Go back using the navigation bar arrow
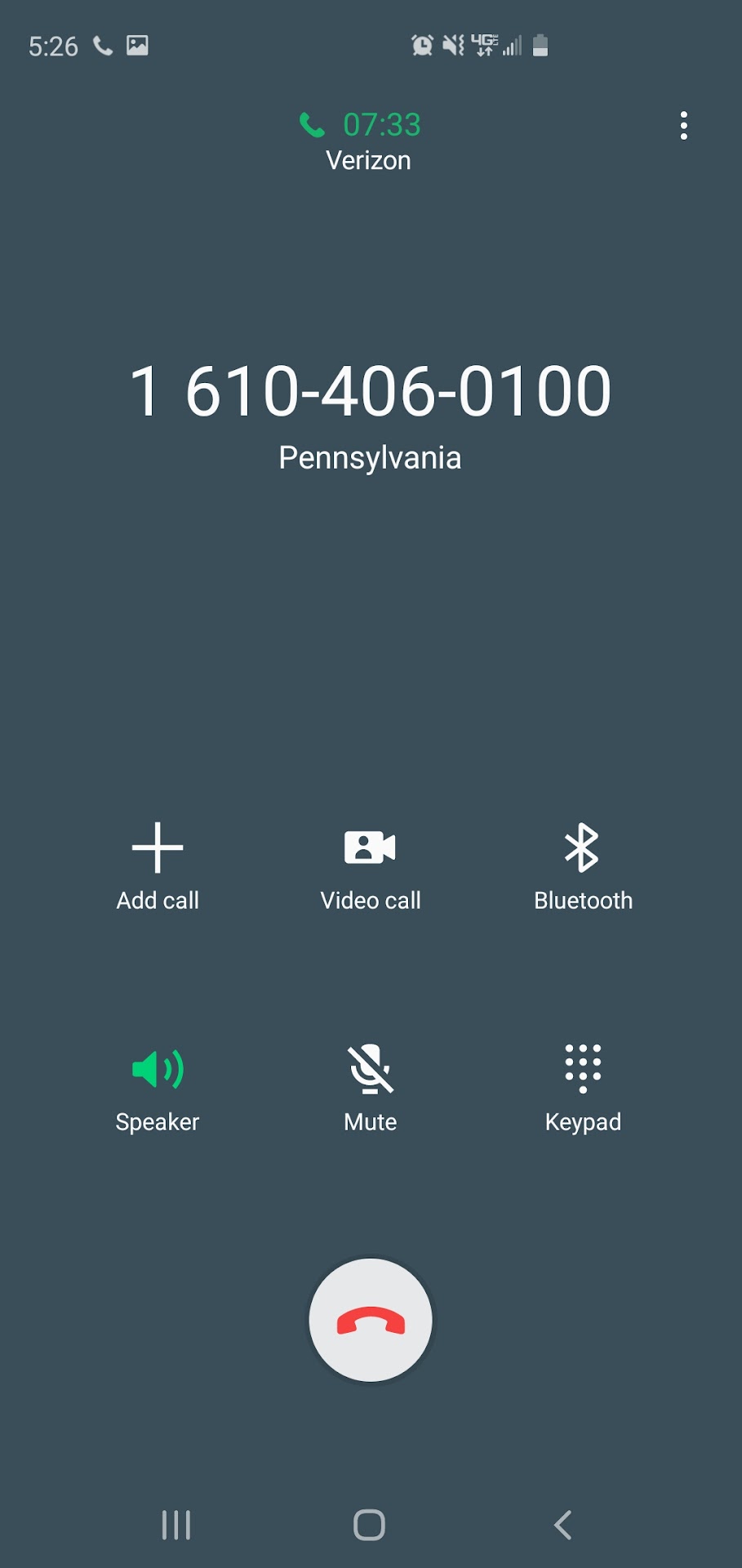Viewport: 742px width, 1568px height. (563, 1525)
